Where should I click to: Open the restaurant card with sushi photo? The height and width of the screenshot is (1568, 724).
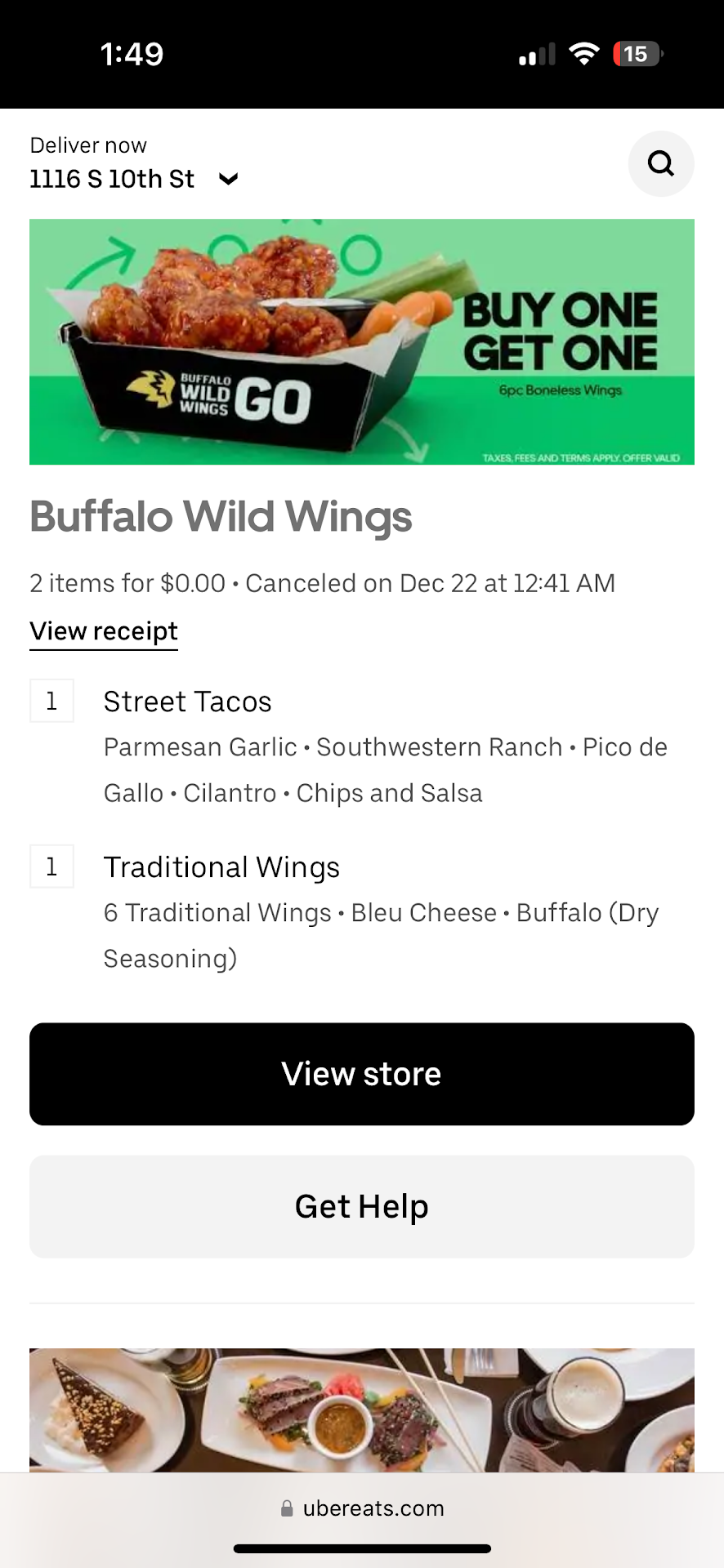(361, 1410)
